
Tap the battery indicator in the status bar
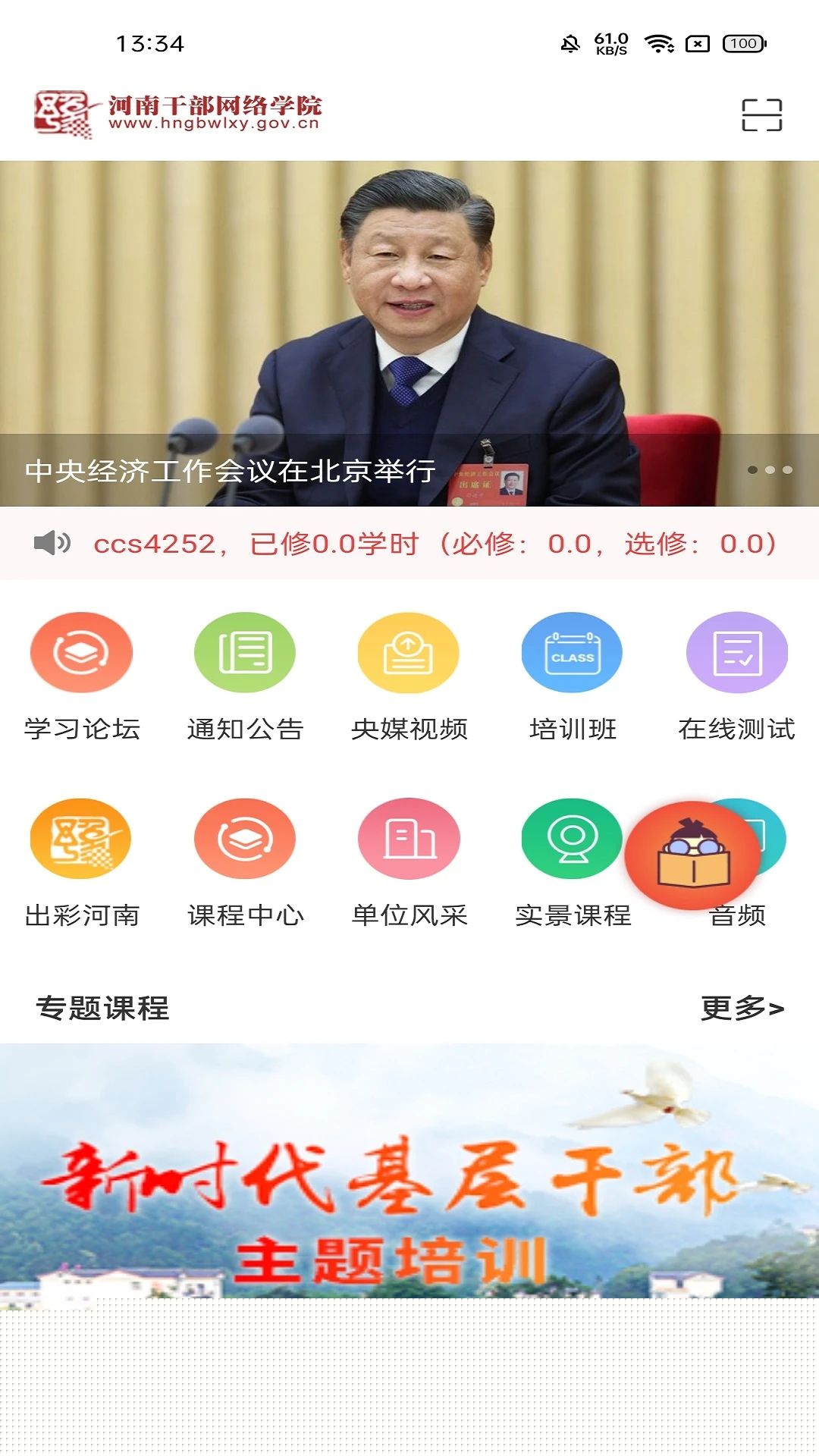[x=742, y=44]
